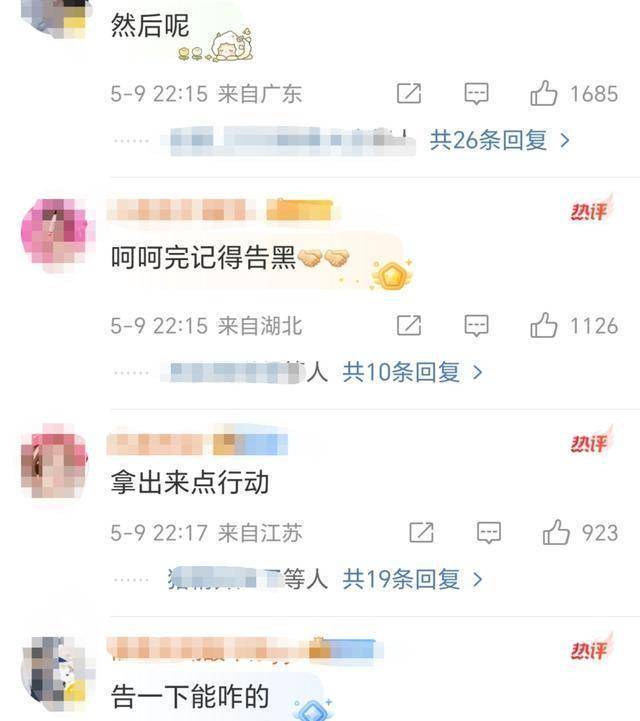Reply to comment 拿出来点行动
This screenshot has width=640, height=721.
tap(488, 532)
